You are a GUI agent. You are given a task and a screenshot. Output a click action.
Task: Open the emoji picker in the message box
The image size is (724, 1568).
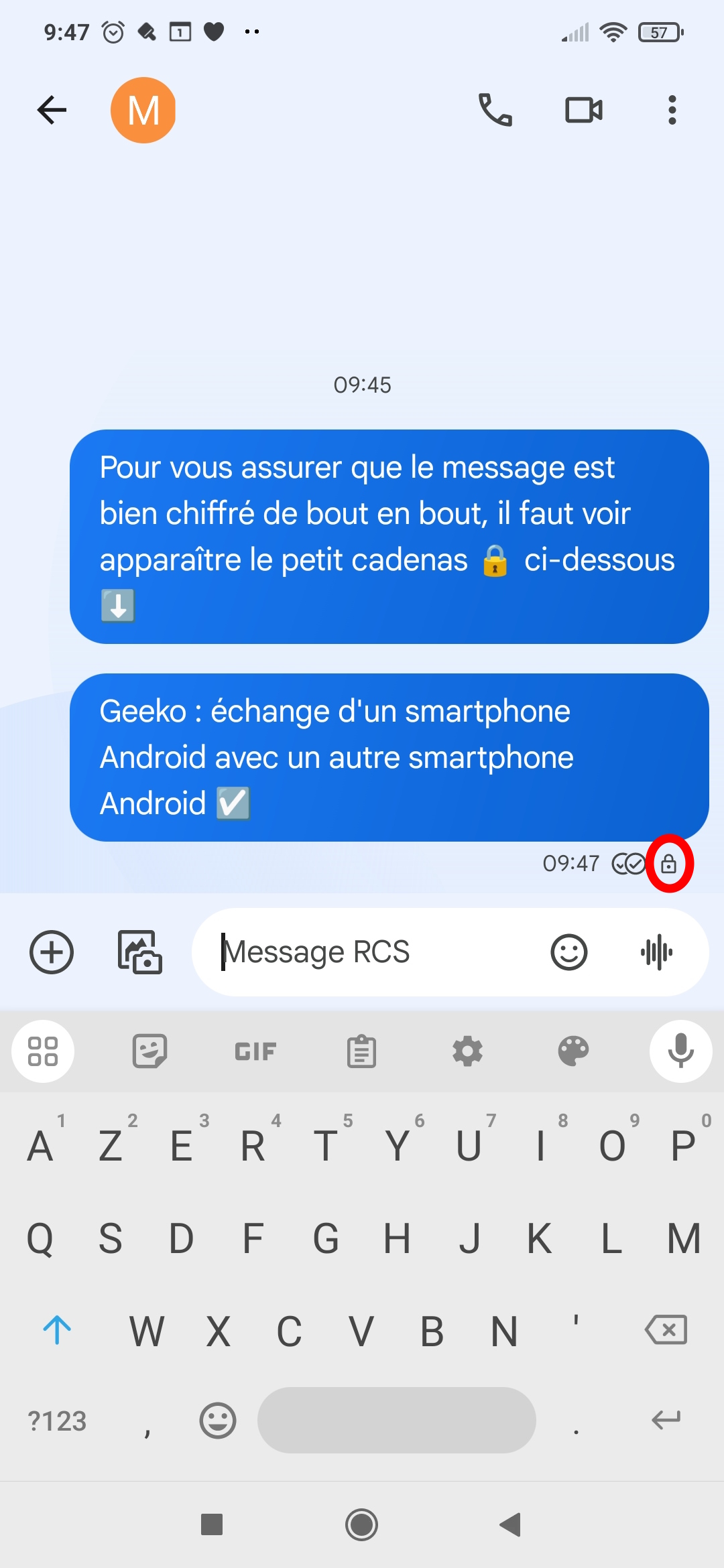(x=568, y=952)
